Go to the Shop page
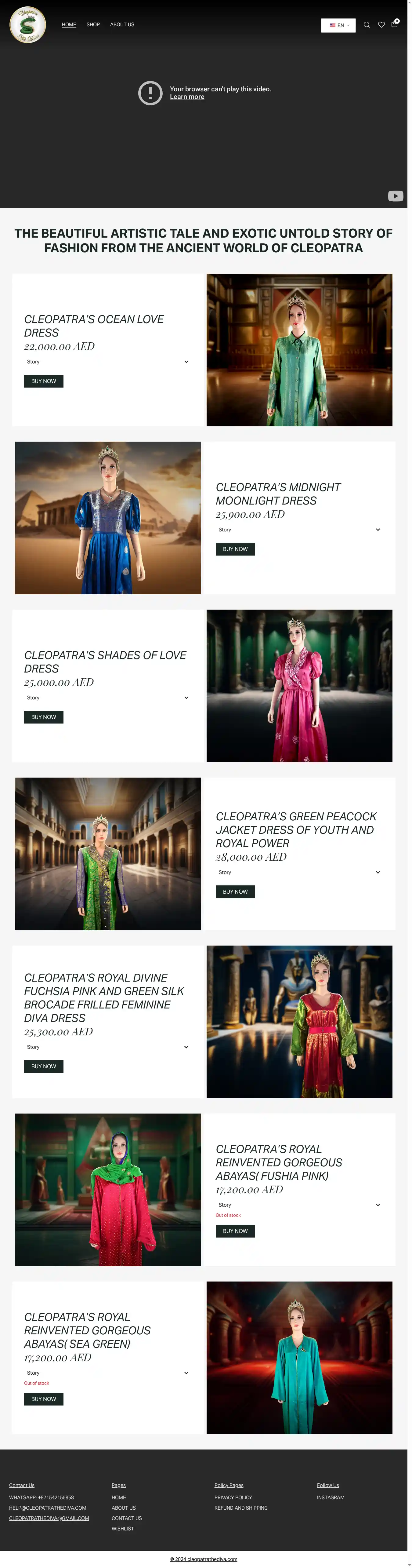Image resolution: width=412 pixels, height=1568 pixels. (x=93, y=25)
